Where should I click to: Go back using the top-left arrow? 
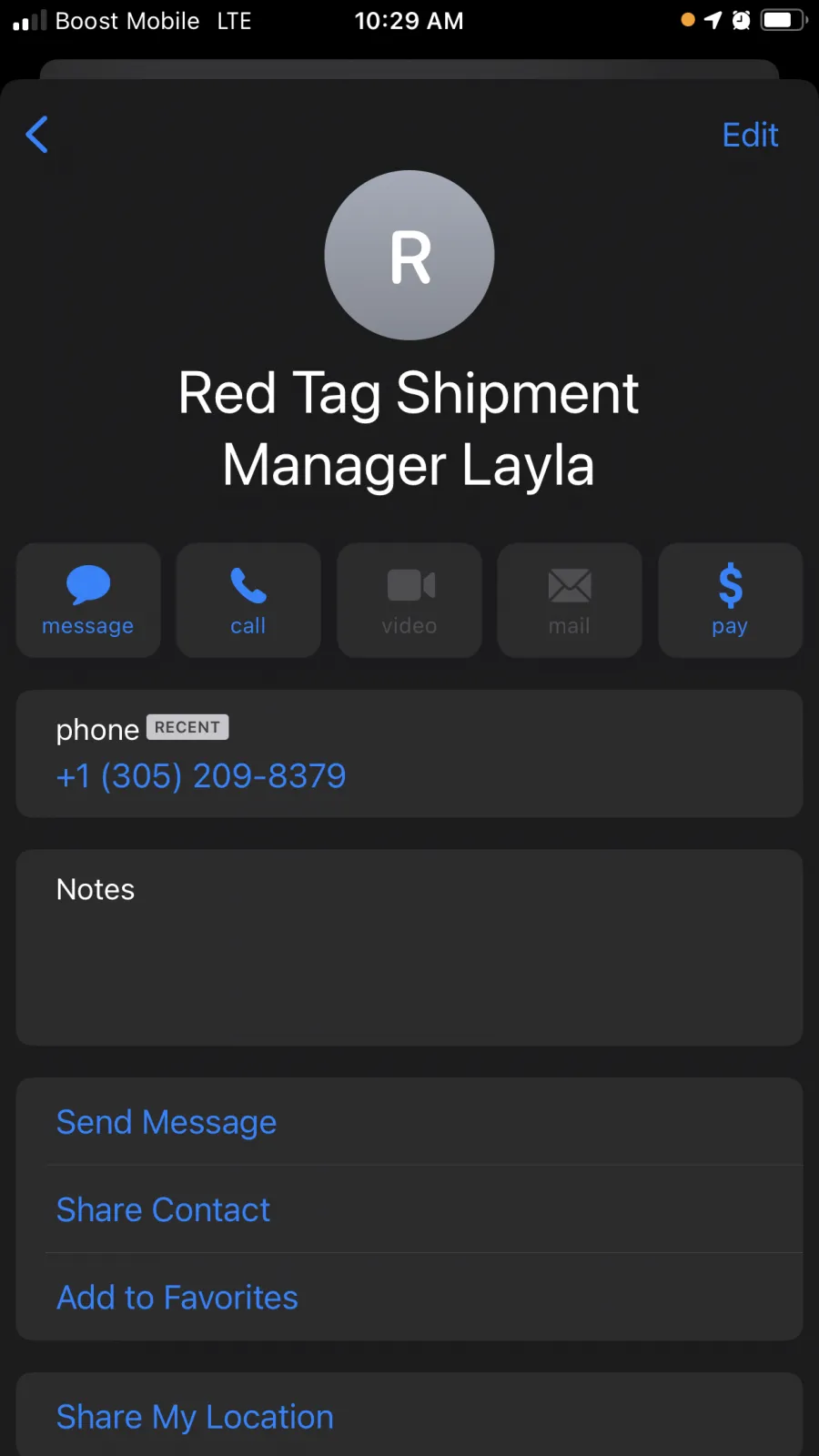click(x=37, y=135)
